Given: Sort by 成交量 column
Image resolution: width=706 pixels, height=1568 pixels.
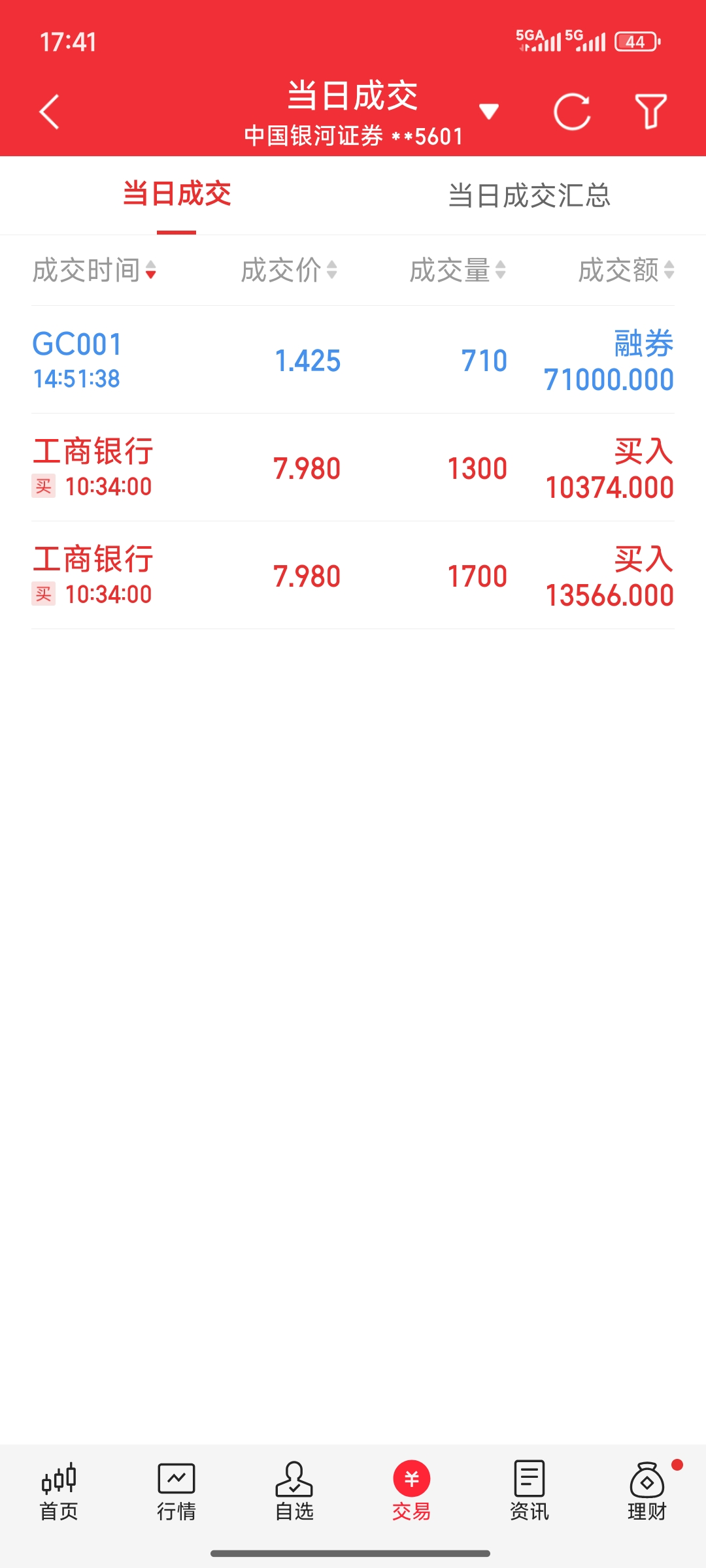Looking at the screenshot, I should coord(458,270).
